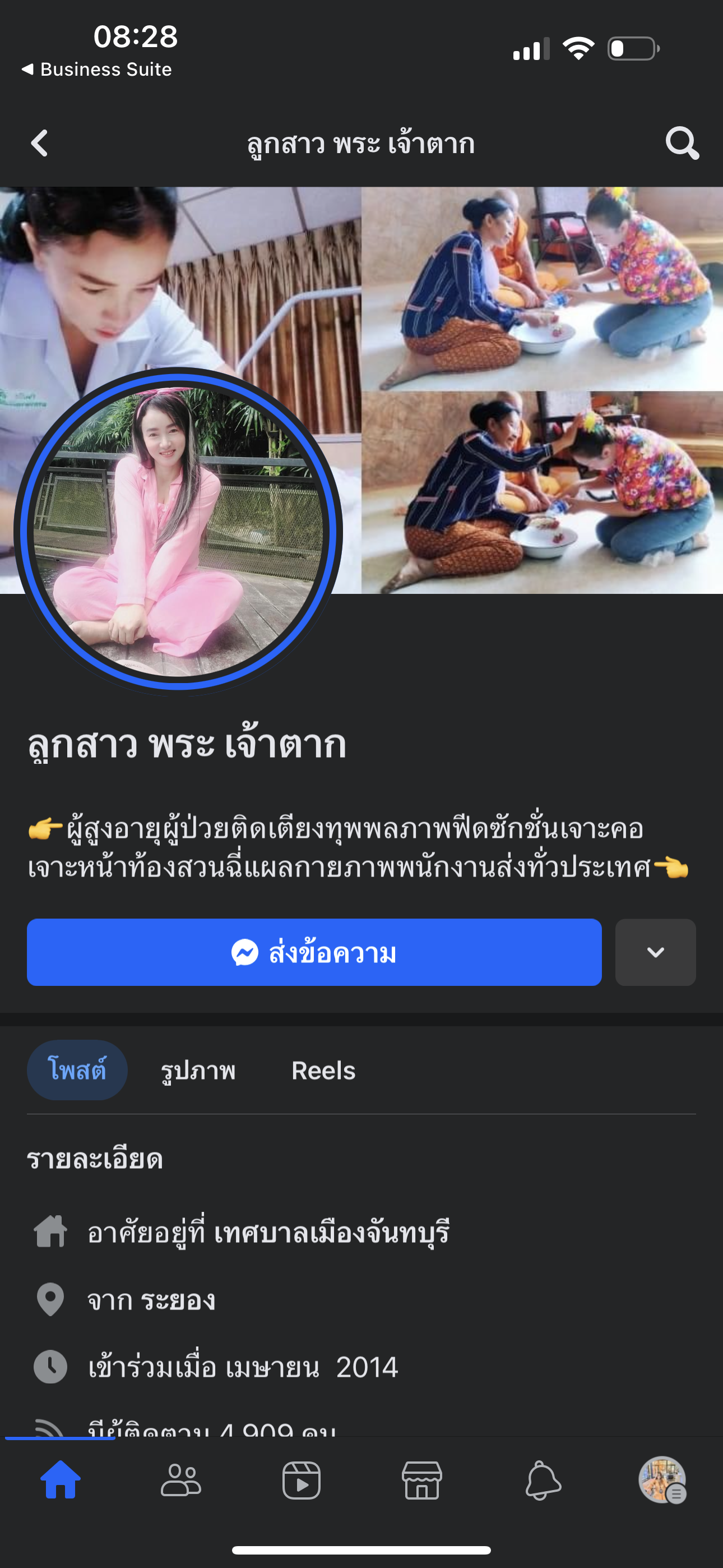Send a message via ส่งข้อความ button
The image size is (723, 1568).
tap(314, 952)
